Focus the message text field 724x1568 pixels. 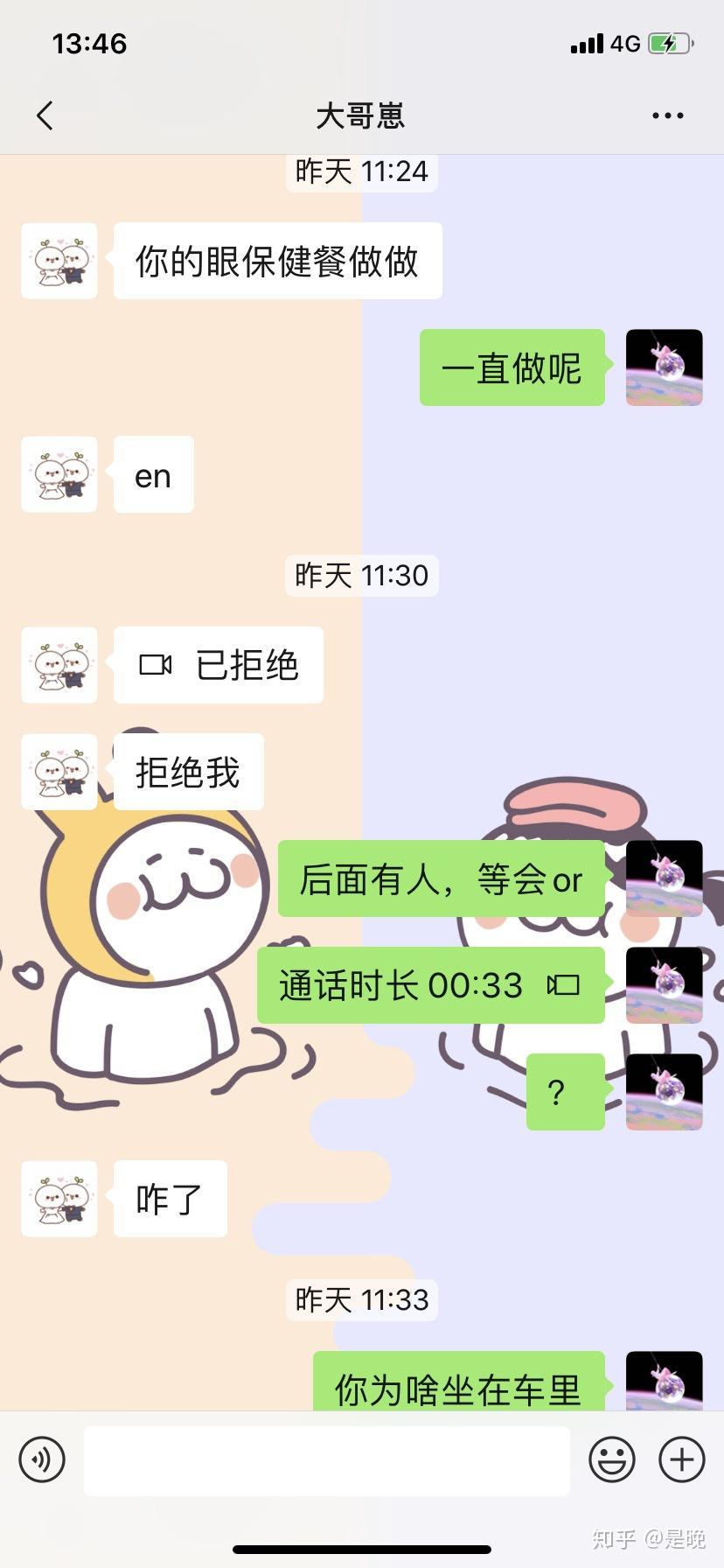pyautogui.click(x=326, y=1460)
